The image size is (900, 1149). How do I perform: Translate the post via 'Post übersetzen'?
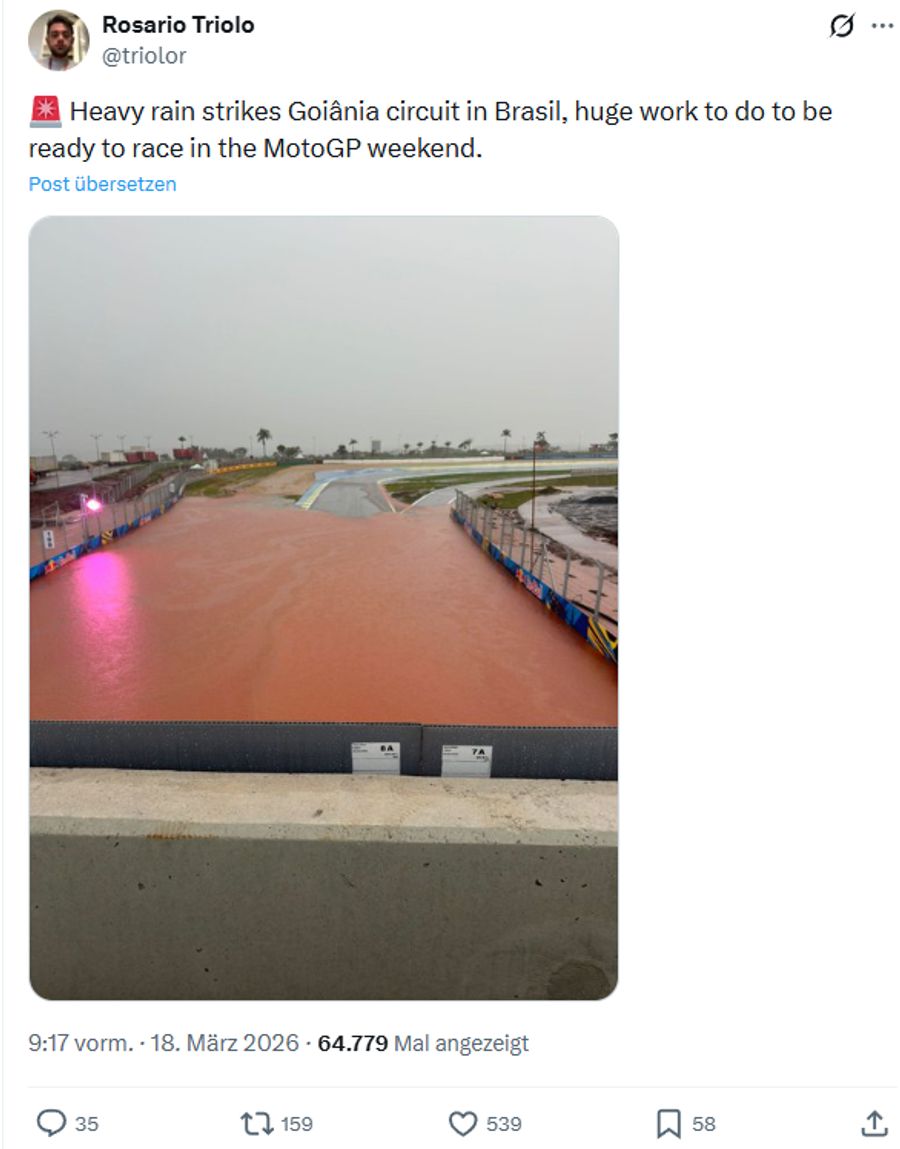click(102, 183)
